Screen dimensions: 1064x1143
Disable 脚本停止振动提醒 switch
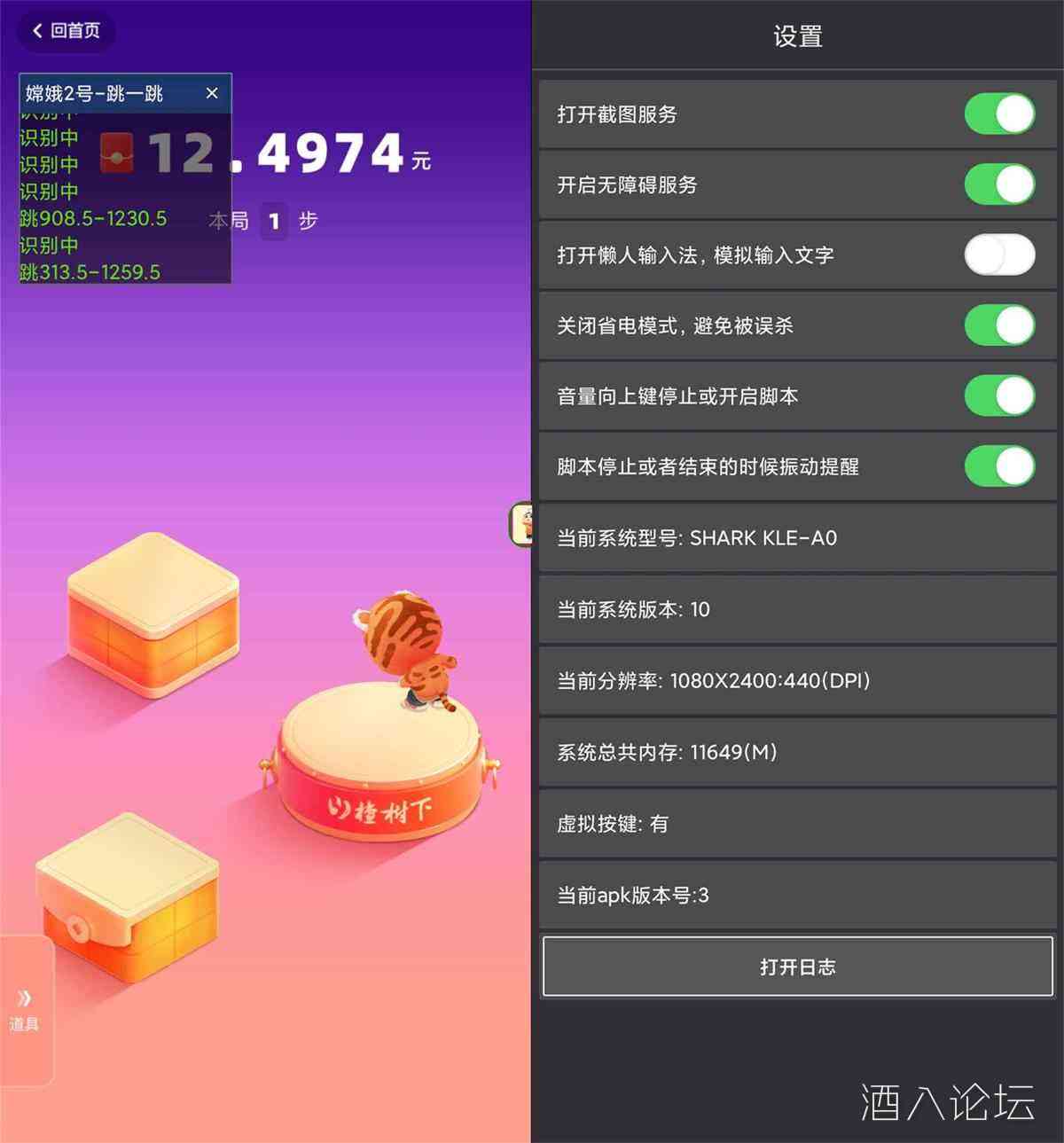999,466
